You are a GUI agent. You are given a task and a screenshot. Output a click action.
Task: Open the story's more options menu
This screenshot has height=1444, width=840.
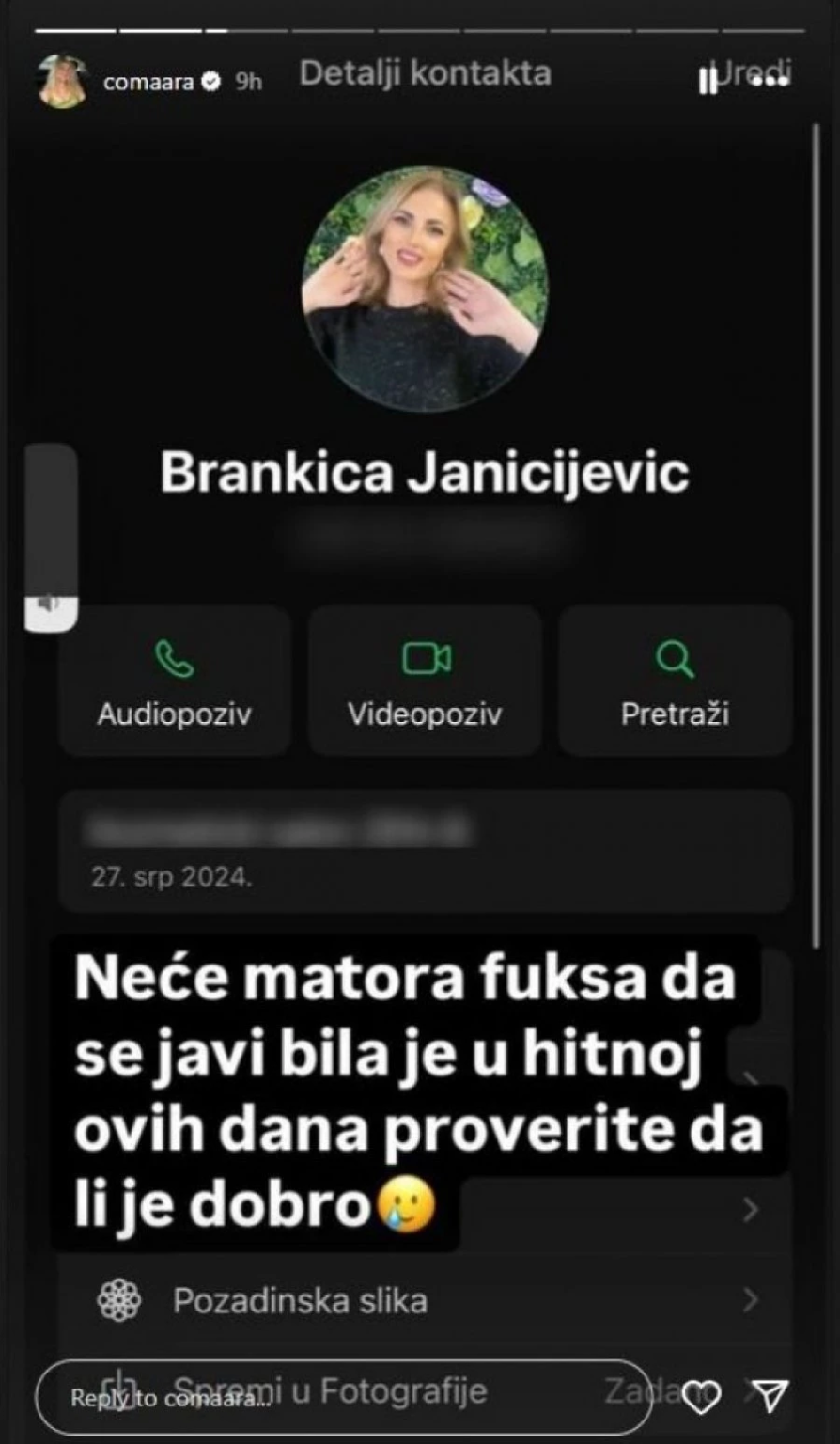click(x=770, y=82)
